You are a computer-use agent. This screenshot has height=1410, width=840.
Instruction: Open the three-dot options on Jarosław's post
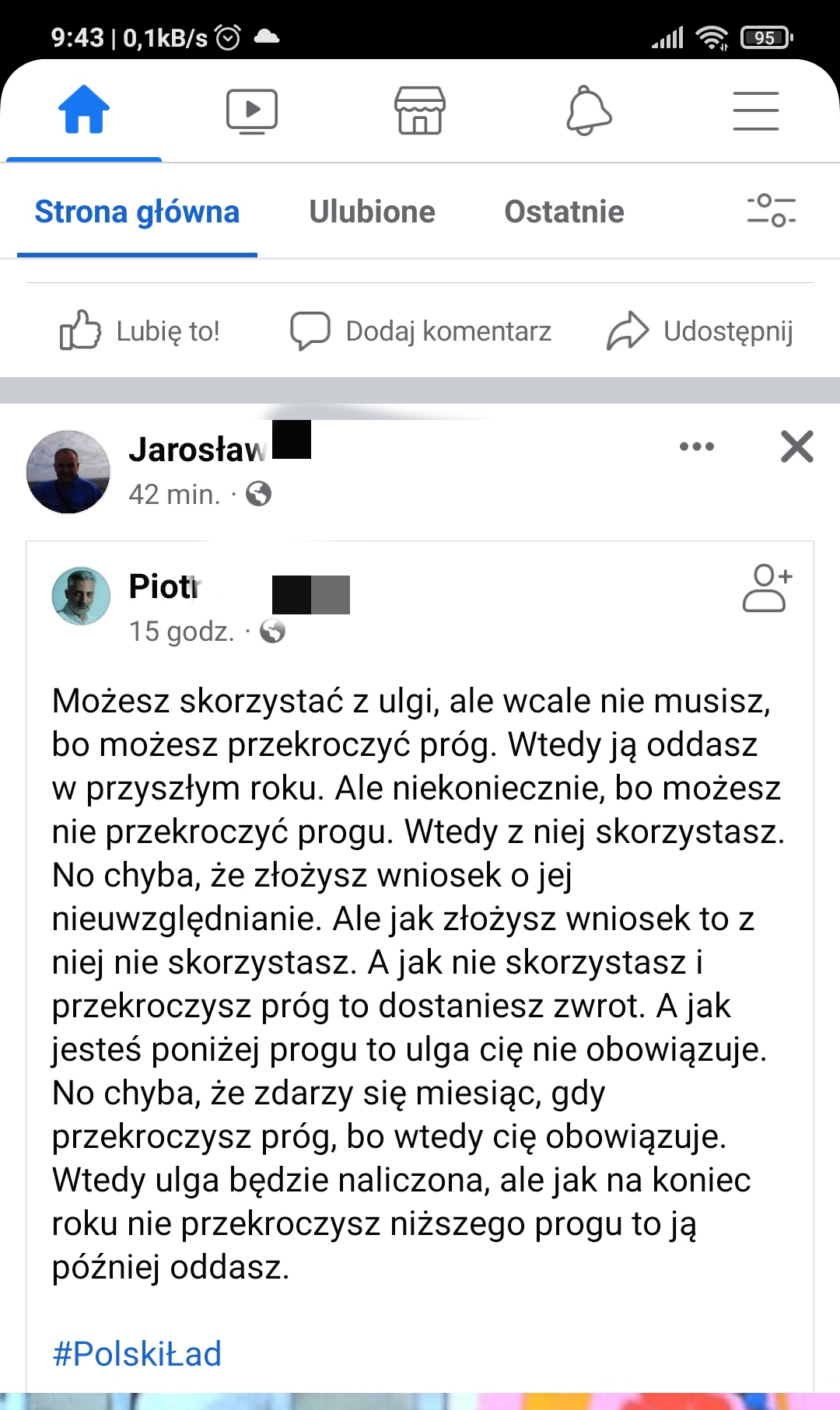tap(696, 446)
